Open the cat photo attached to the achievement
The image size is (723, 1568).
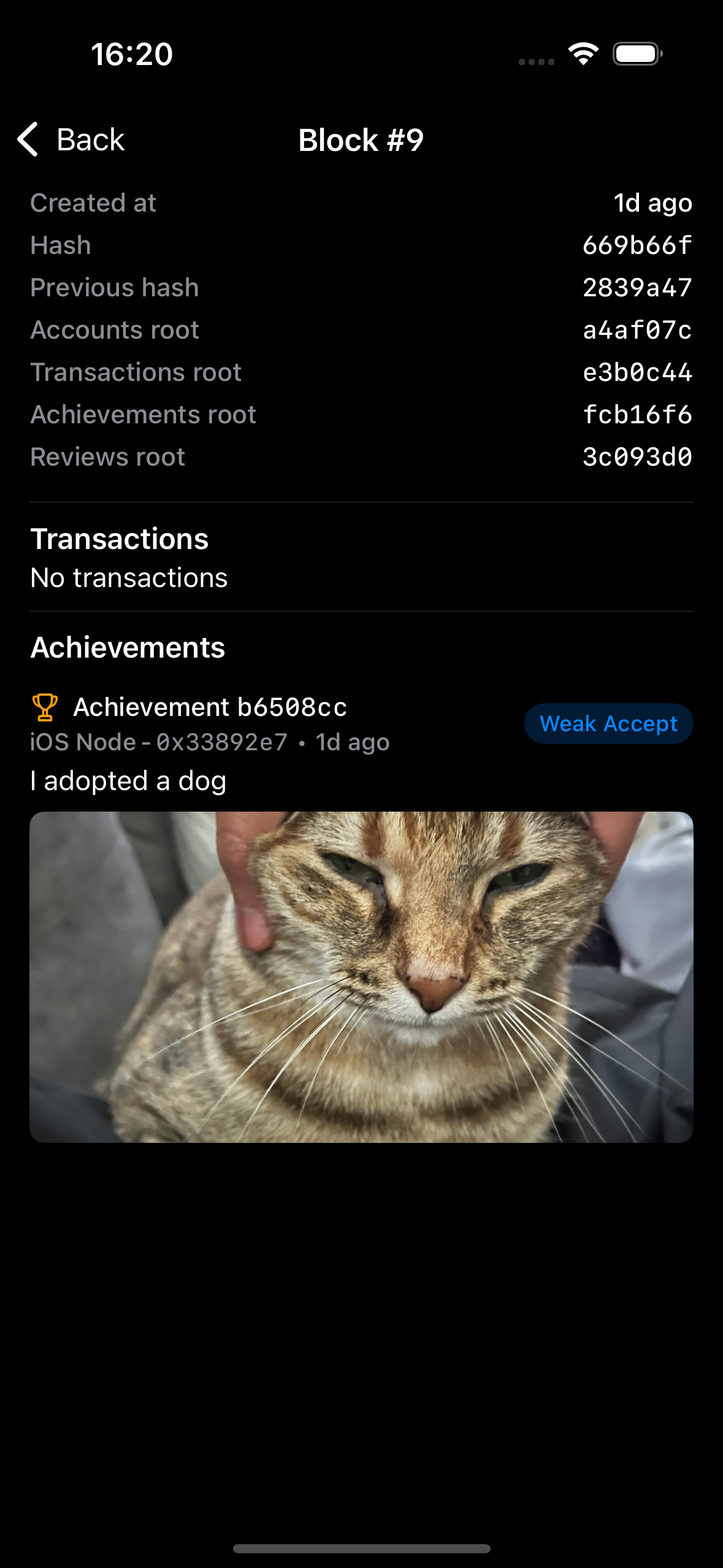pos(361,977)
